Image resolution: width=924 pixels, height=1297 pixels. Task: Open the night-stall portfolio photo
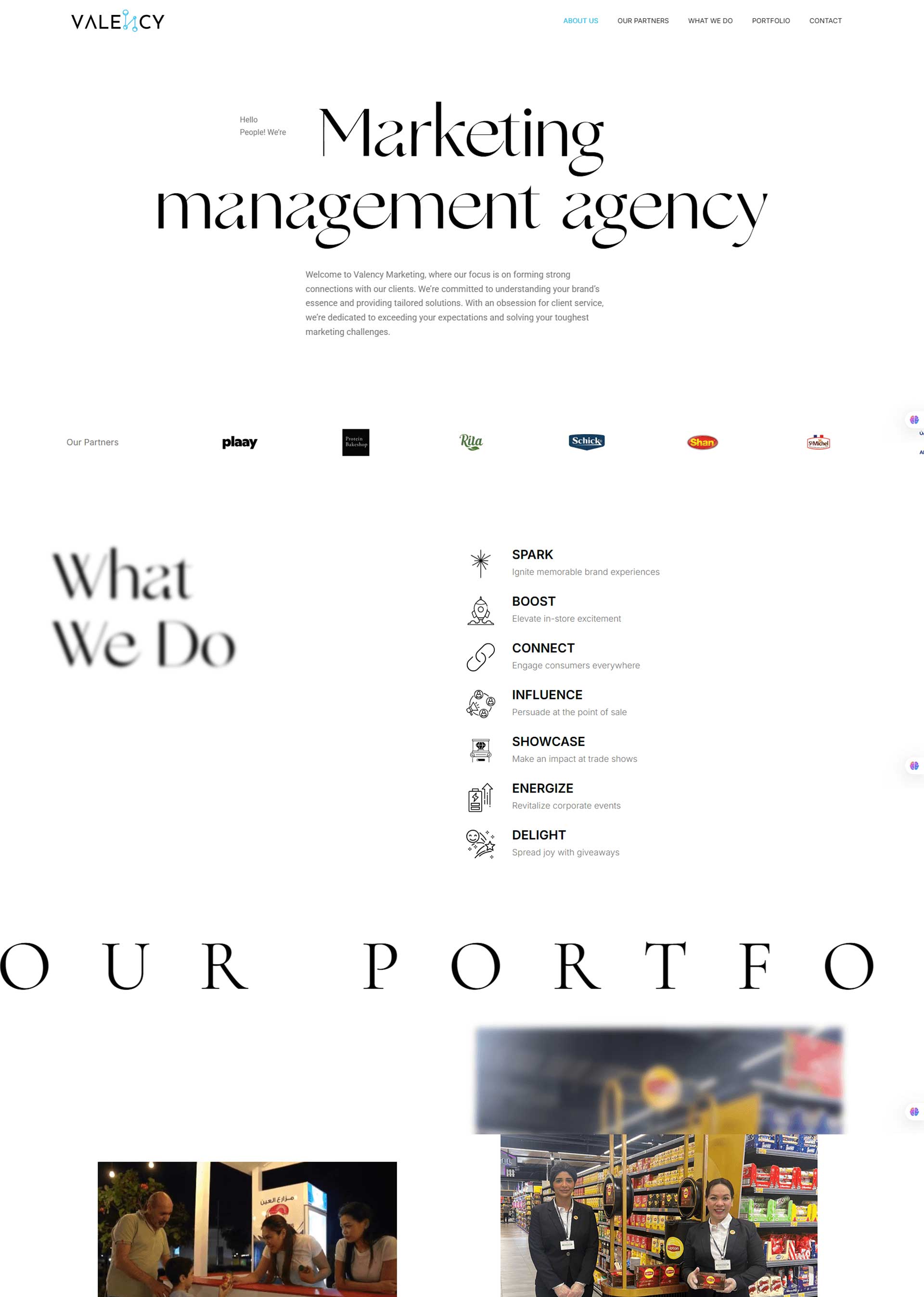tap(247, 1229)
